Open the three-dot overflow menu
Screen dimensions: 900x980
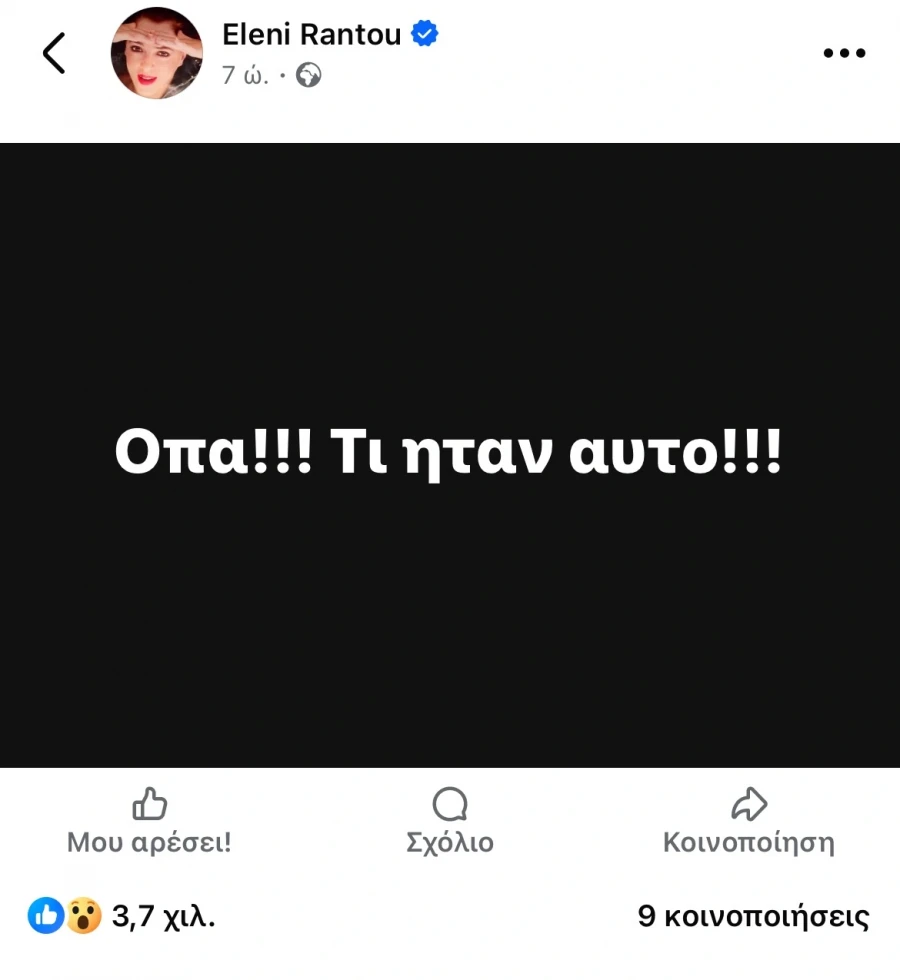click(x=843, y=53)
